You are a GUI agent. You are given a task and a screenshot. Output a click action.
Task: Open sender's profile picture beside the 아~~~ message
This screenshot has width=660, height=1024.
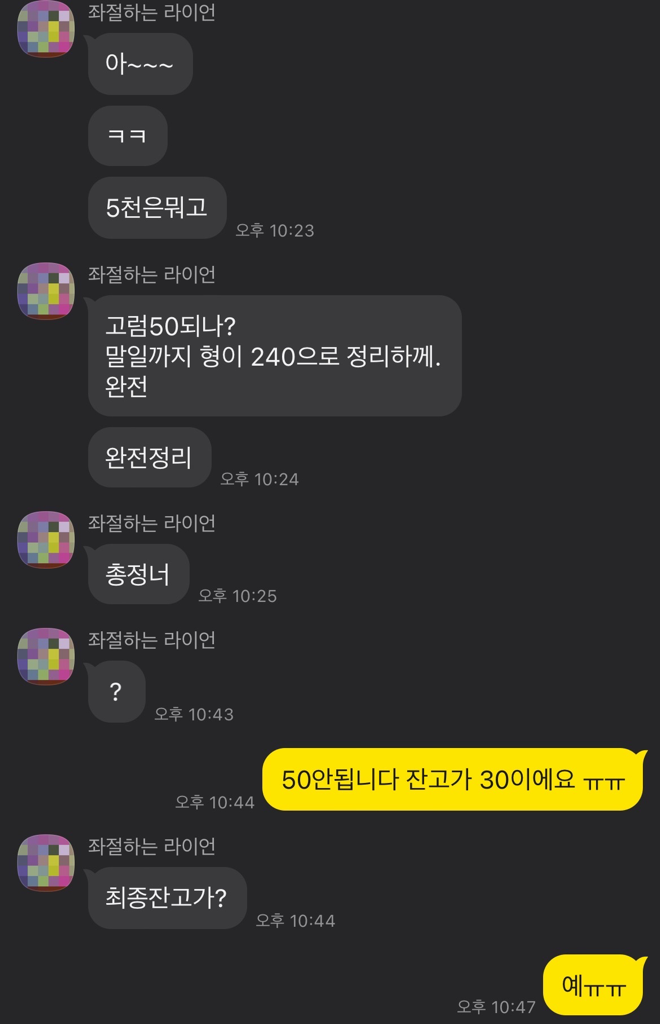click(x=46, y=29)
